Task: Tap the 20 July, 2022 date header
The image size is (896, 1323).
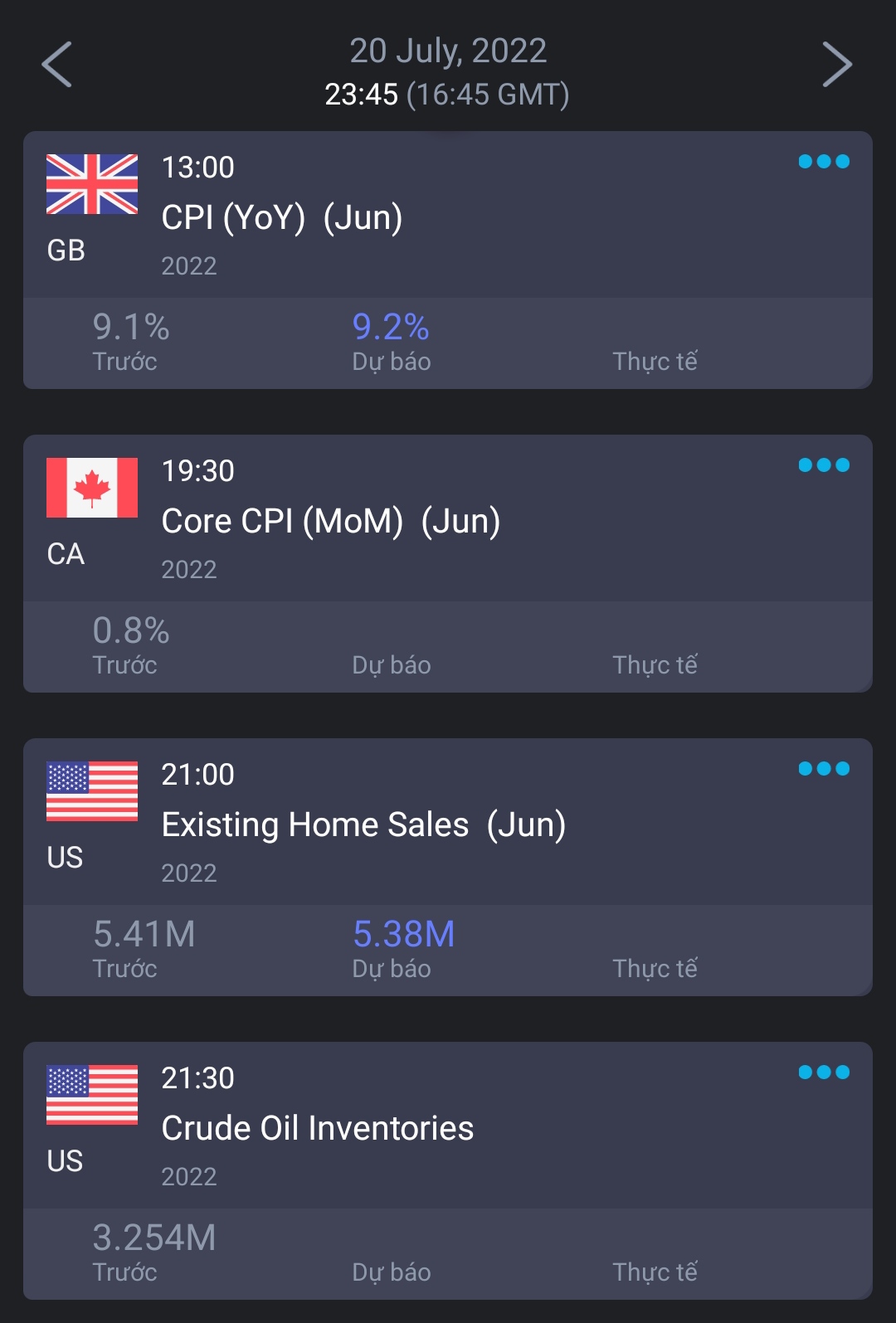Action: (x=448, y=51)
